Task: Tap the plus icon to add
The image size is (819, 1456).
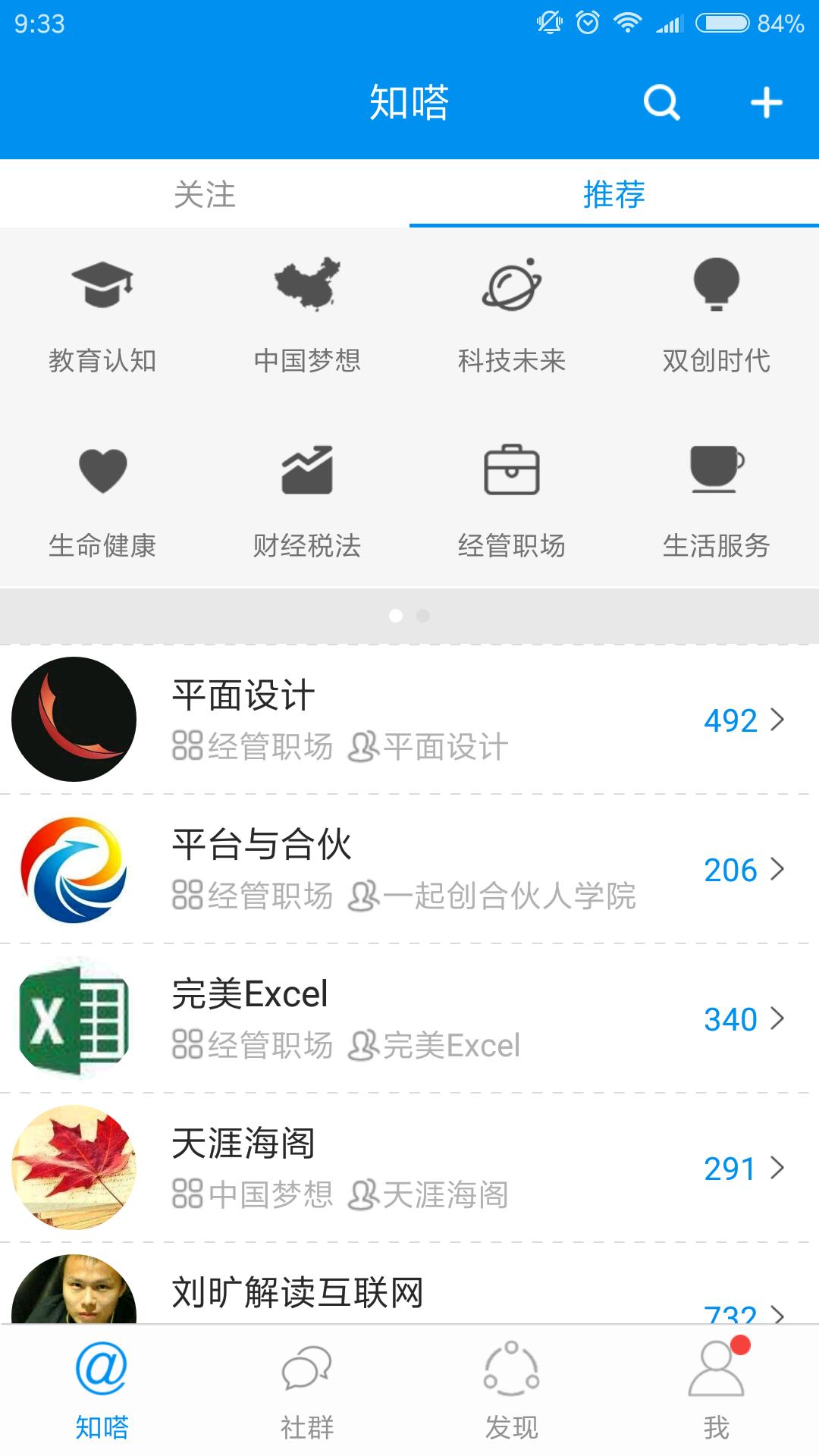Action: (766, 102)
